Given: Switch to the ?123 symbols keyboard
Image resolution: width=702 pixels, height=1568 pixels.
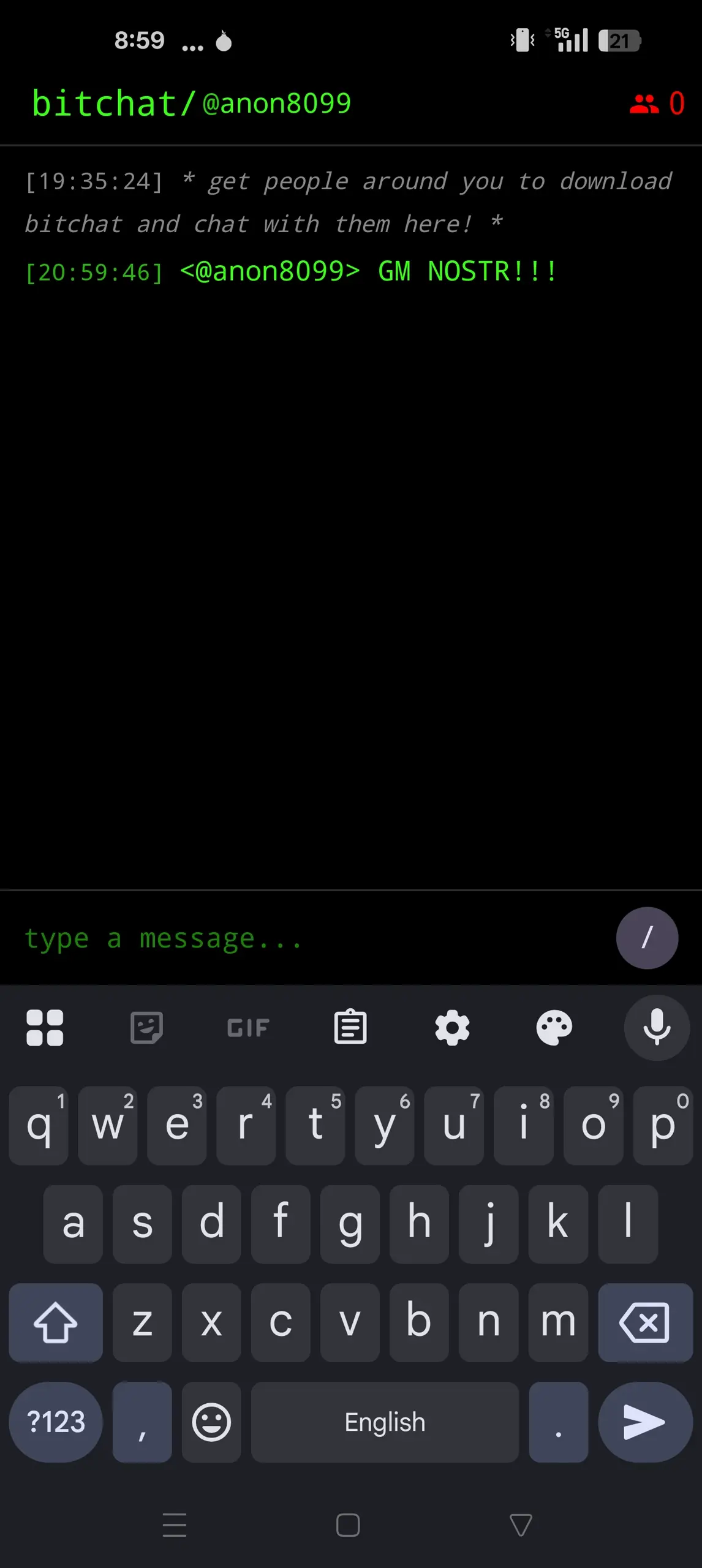Looking at the screenshot, I should point(56,1422).
